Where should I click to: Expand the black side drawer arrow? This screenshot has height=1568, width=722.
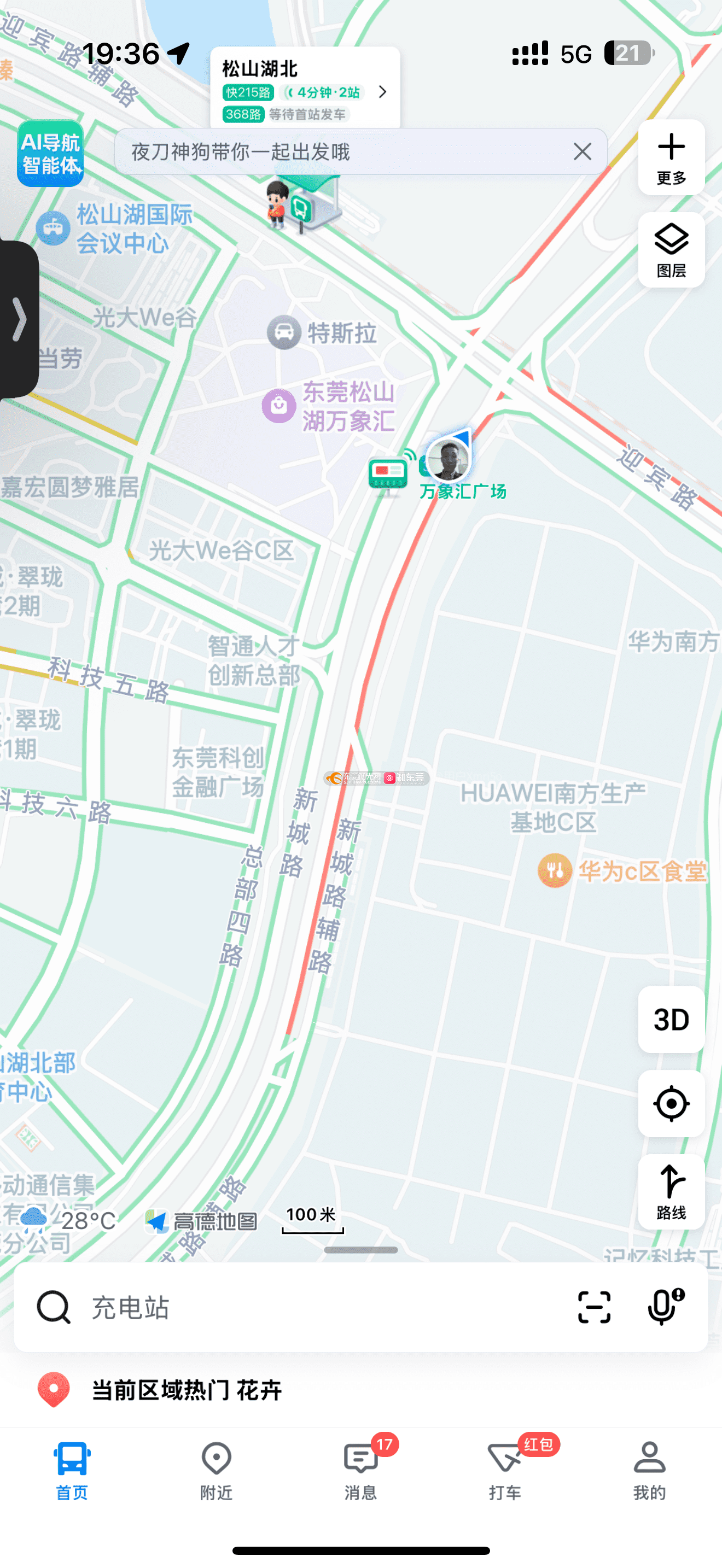[x=19, y=319]
